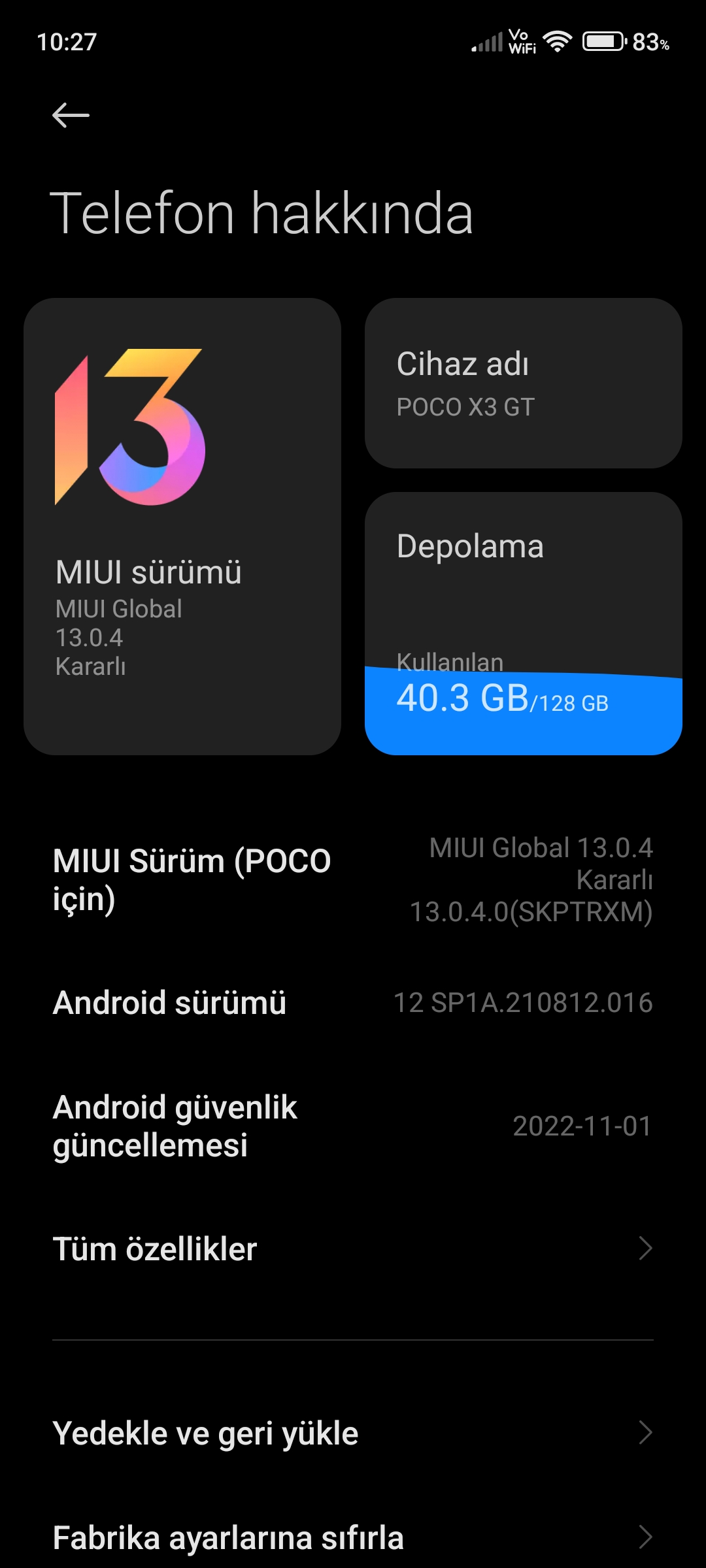The height and width of the screenshot is (1568, 706).
Task: Open the Cihaz adı card
Action: (524, 383)
